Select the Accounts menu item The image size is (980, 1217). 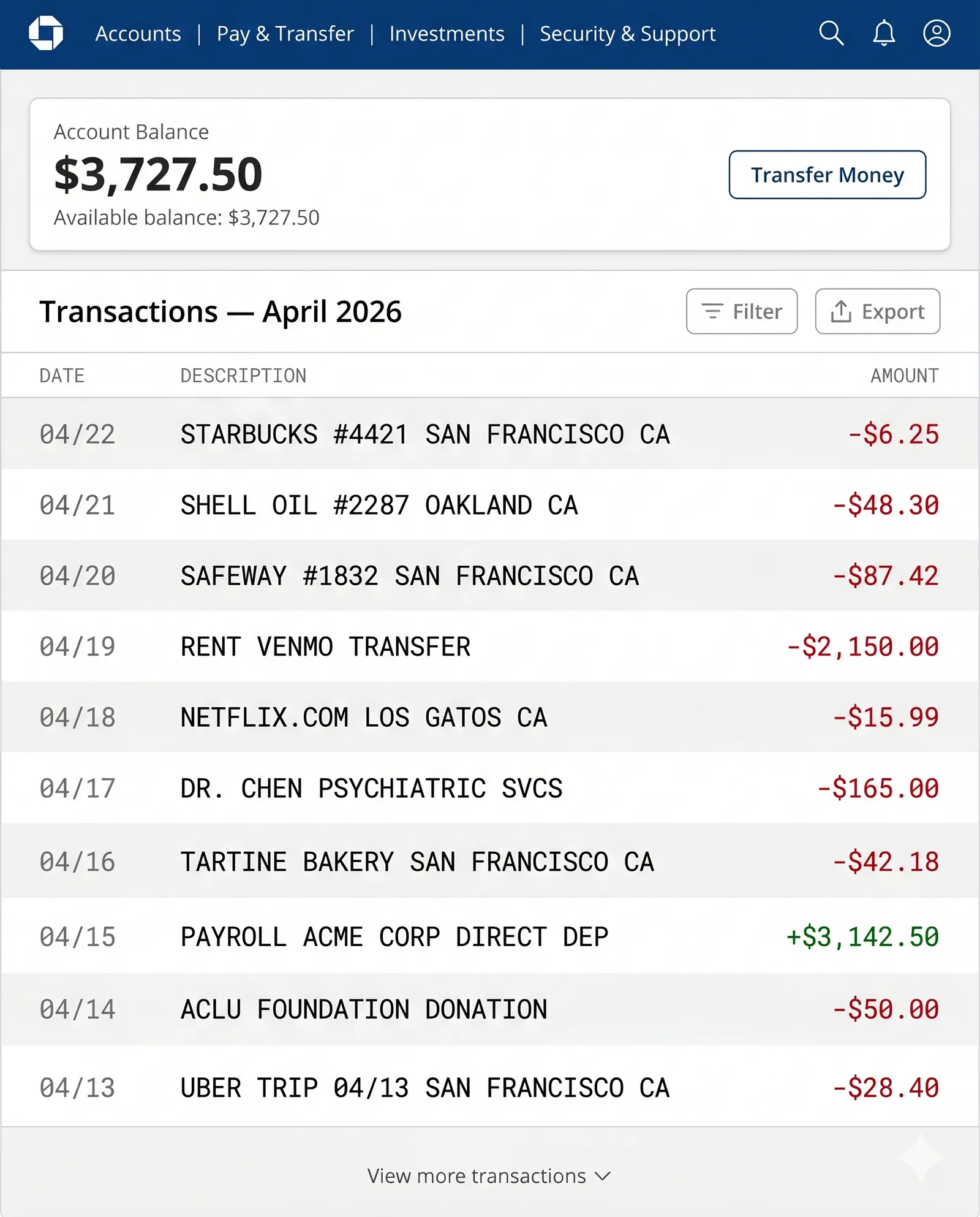coord(137,34)
